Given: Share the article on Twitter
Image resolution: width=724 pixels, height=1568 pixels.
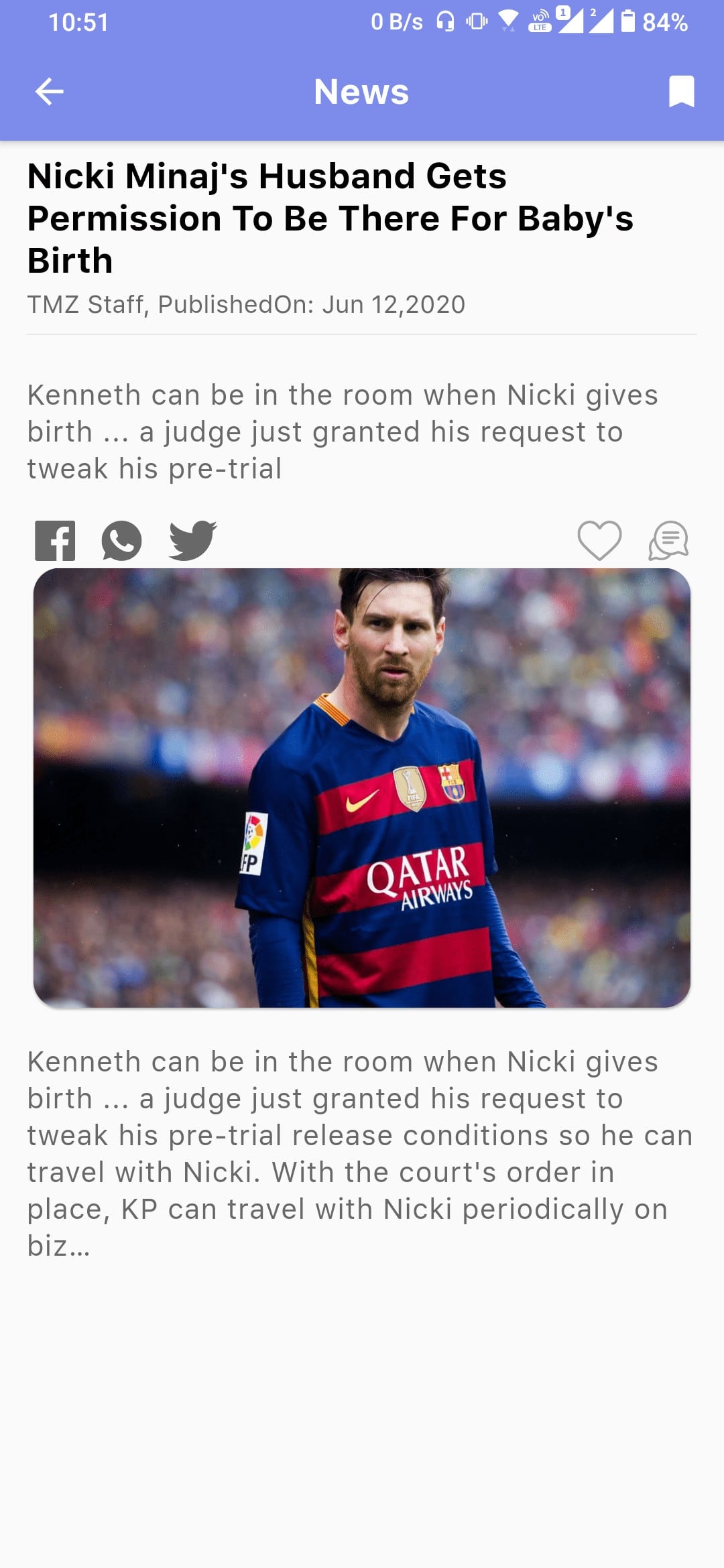Looking at the screenshot, I should (192, 540).
